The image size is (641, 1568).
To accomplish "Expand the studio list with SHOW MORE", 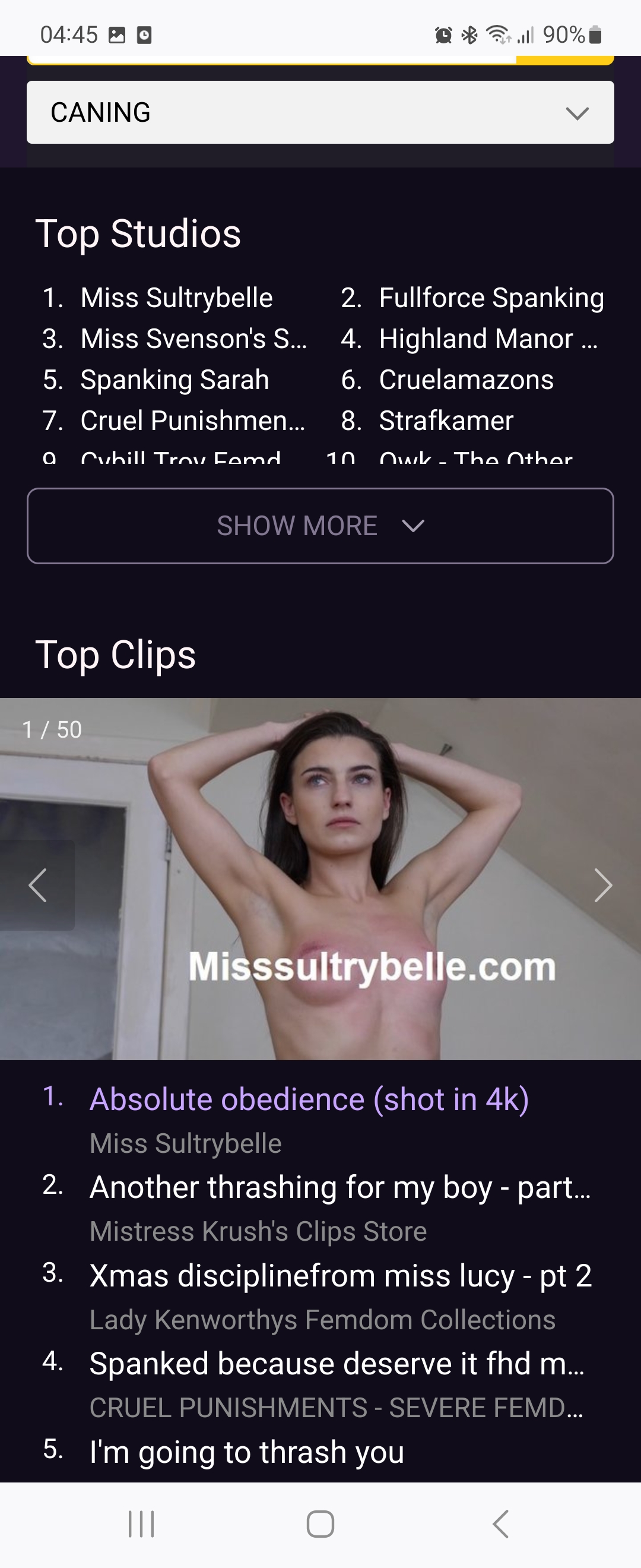I will (x=320, y=526).
